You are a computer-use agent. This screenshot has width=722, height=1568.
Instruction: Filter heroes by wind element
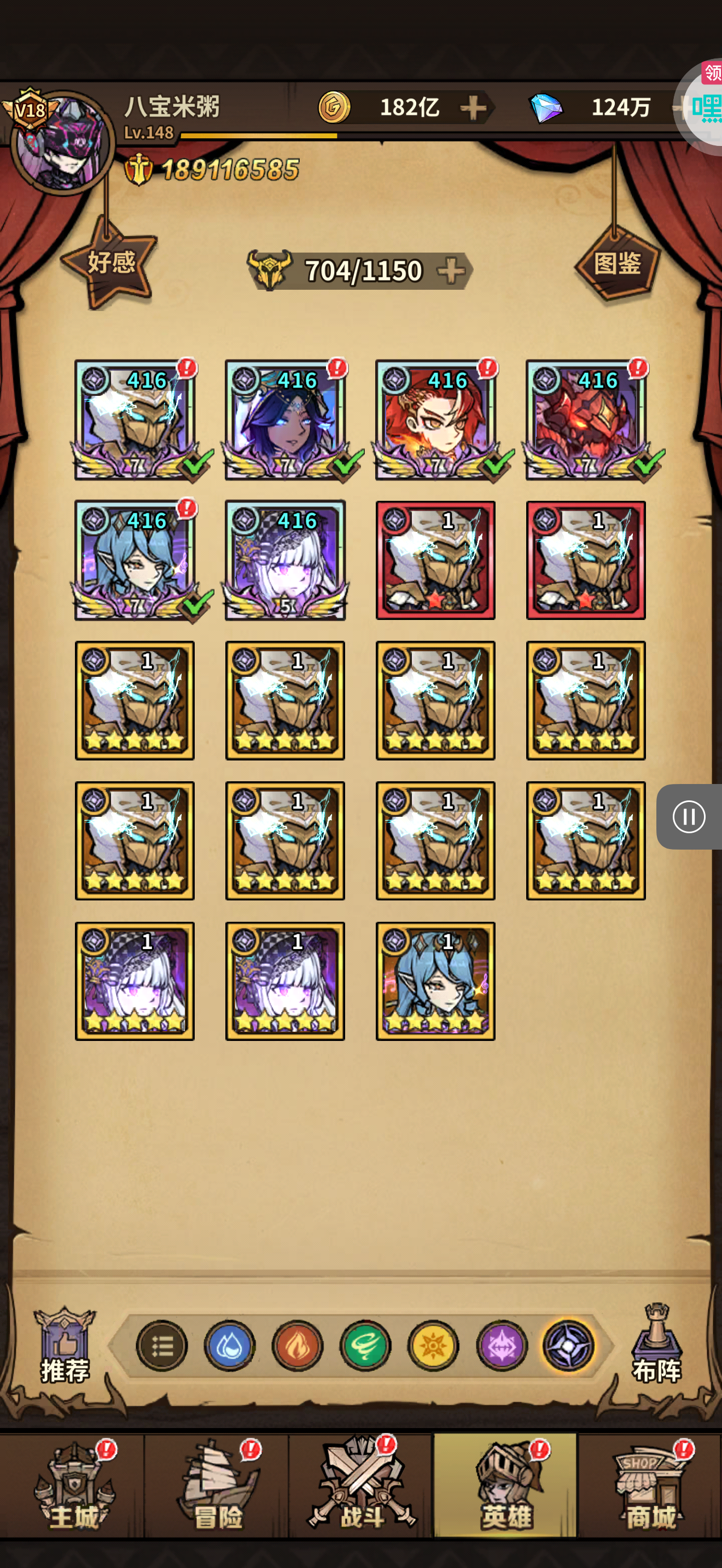click(365, 1347)
